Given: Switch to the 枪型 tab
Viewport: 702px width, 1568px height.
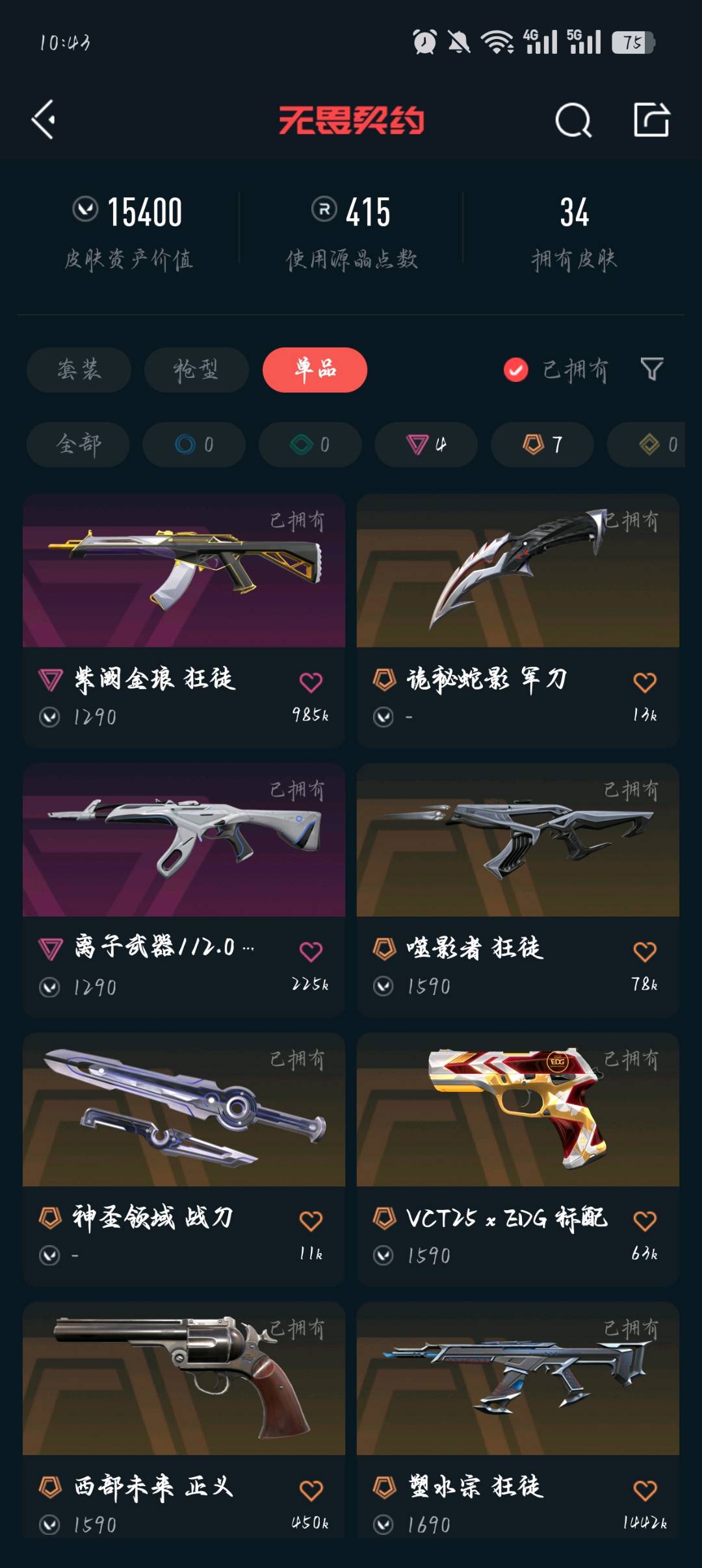Looking at the screenshot, I should pyautogui.click(x=196, y=370).
